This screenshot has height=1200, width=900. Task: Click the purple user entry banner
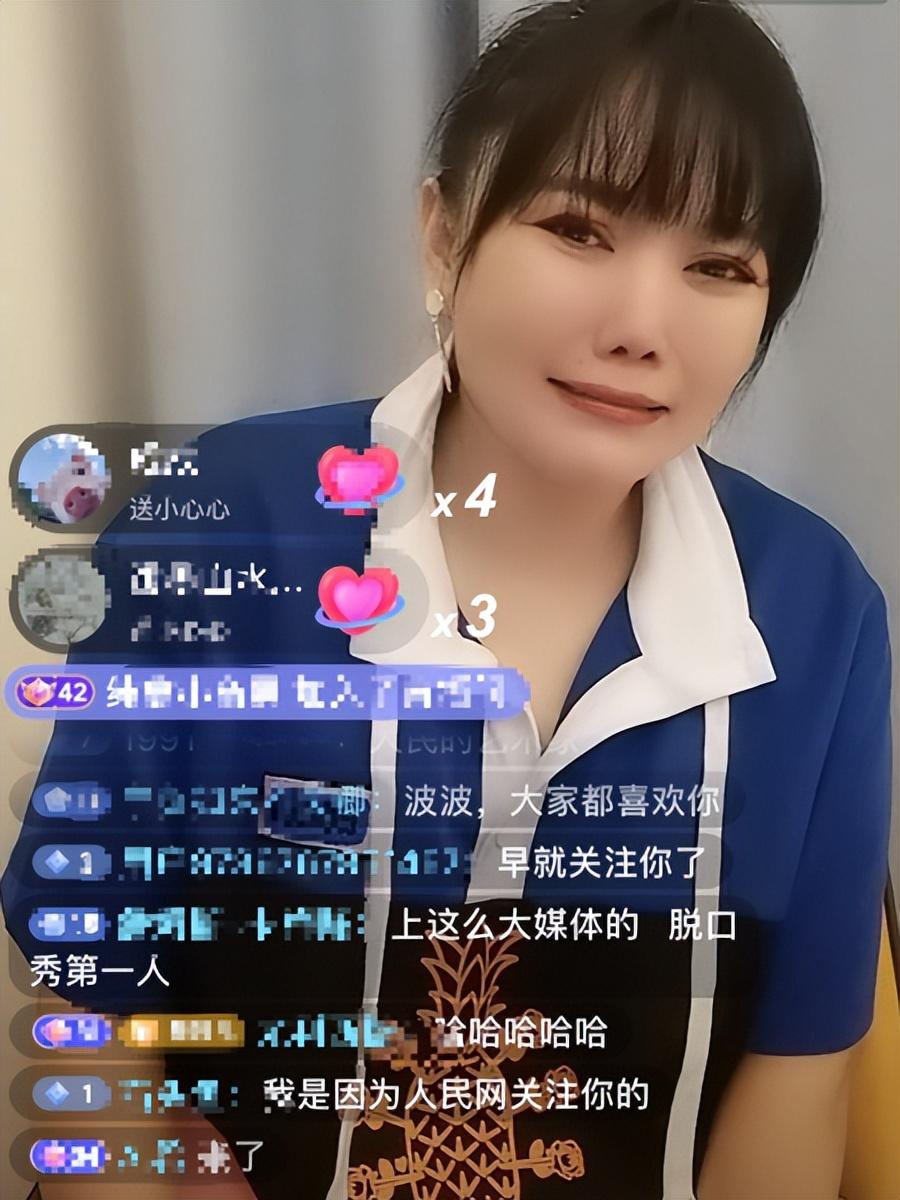click(x=270, y=692)
